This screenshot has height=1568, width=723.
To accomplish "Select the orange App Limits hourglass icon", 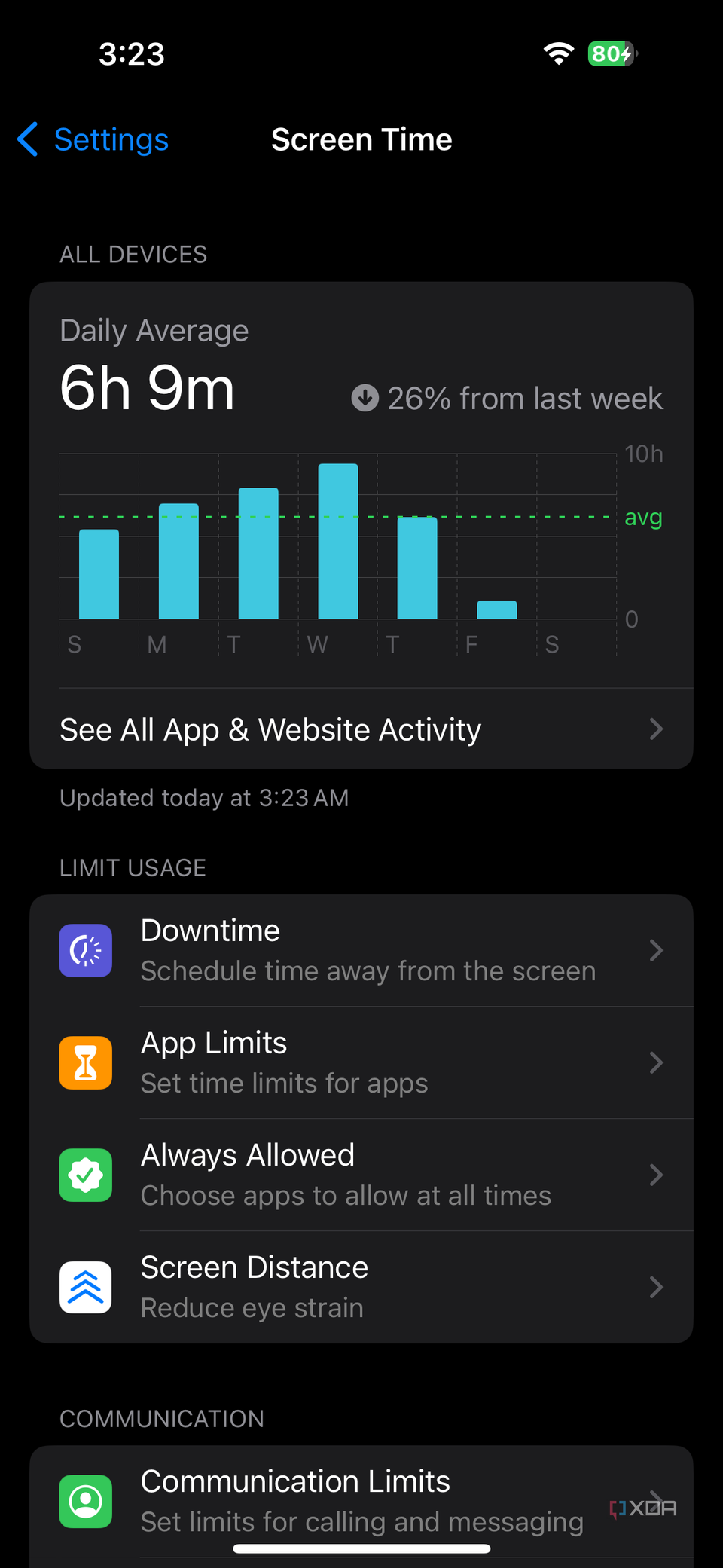I will tap(85, 1062).
